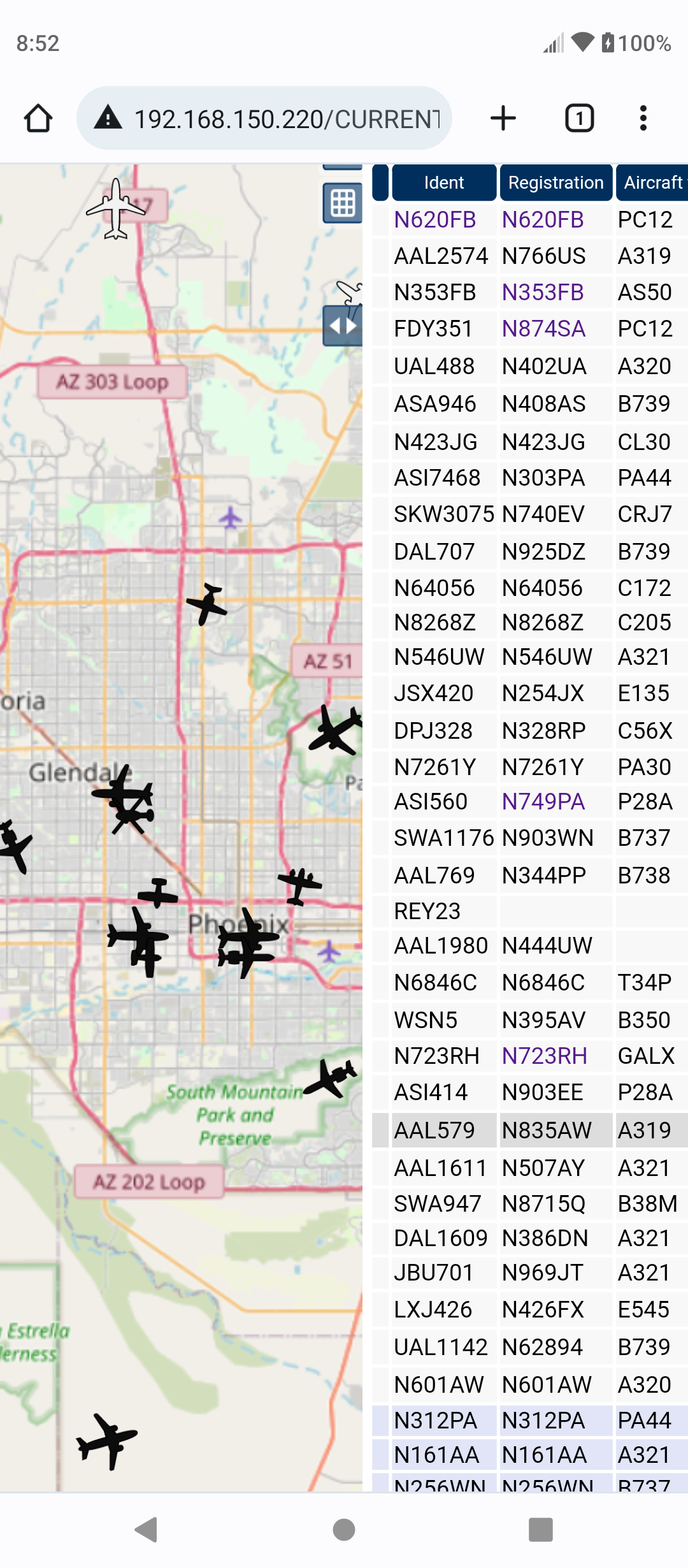The width and height of the screenshot is (688, 1568).
Task: Toggle the map grid button
Action: click(x=343, y=203)
